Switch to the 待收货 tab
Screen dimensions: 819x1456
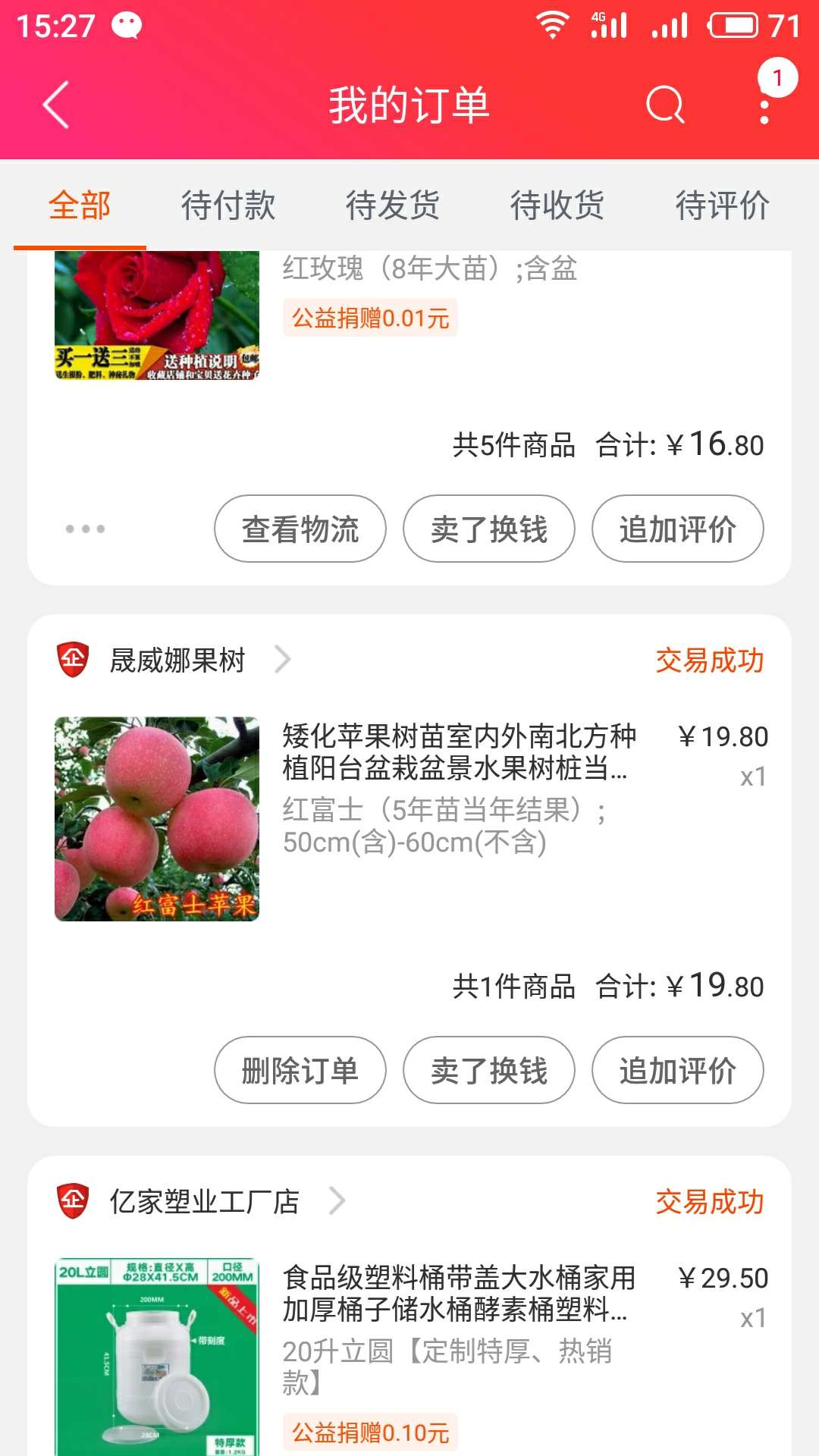tap(557, 206)
